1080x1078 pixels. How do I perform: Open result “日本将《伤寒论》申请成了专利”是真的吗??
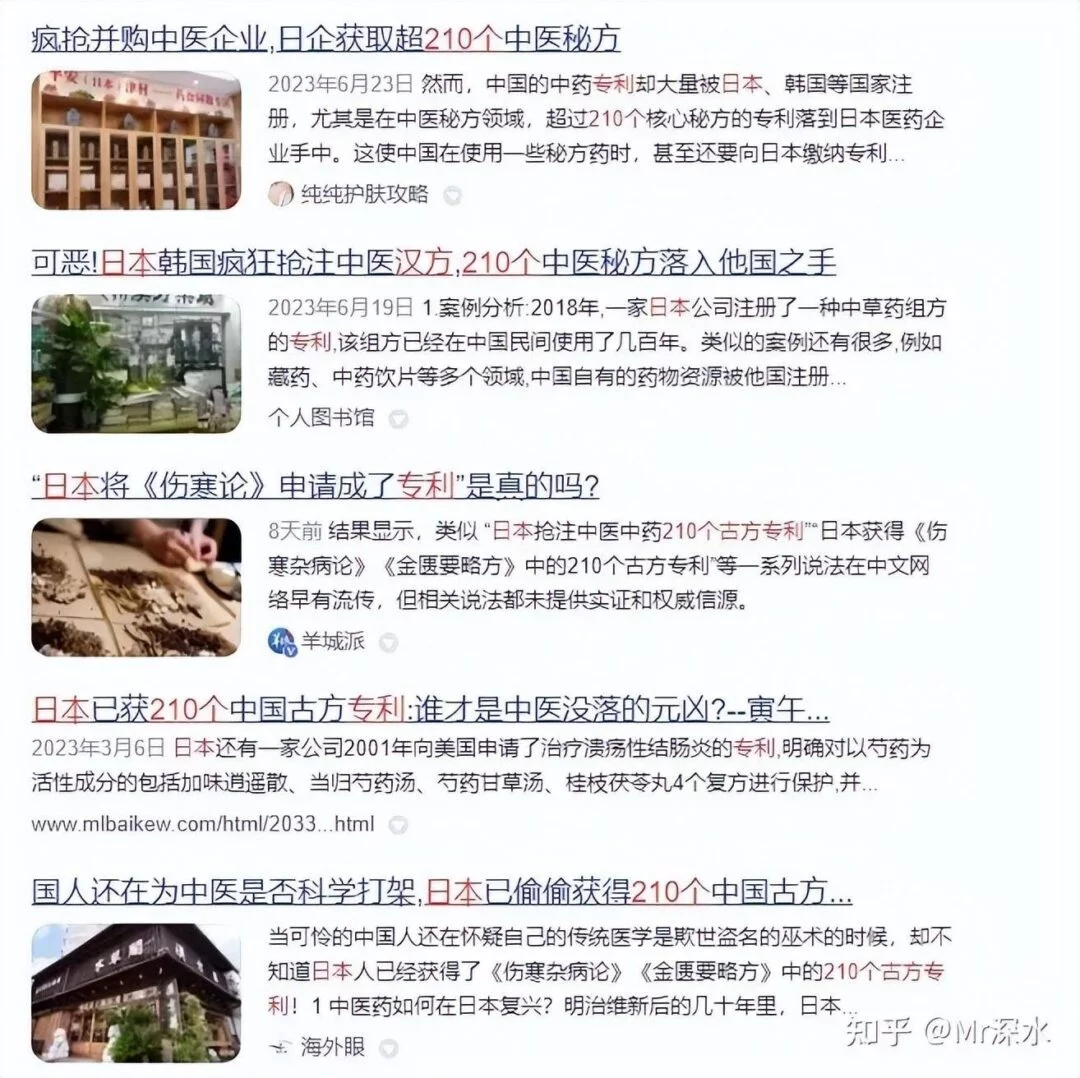(x=314, y=486)
